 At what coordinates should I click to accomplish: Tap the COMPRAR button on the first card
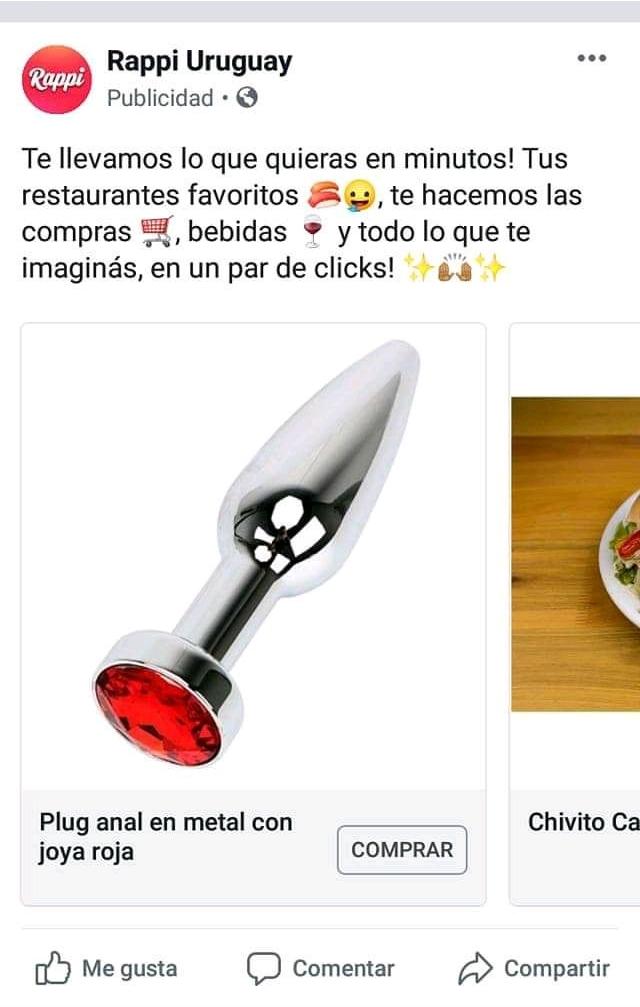(x=402, y=850)
